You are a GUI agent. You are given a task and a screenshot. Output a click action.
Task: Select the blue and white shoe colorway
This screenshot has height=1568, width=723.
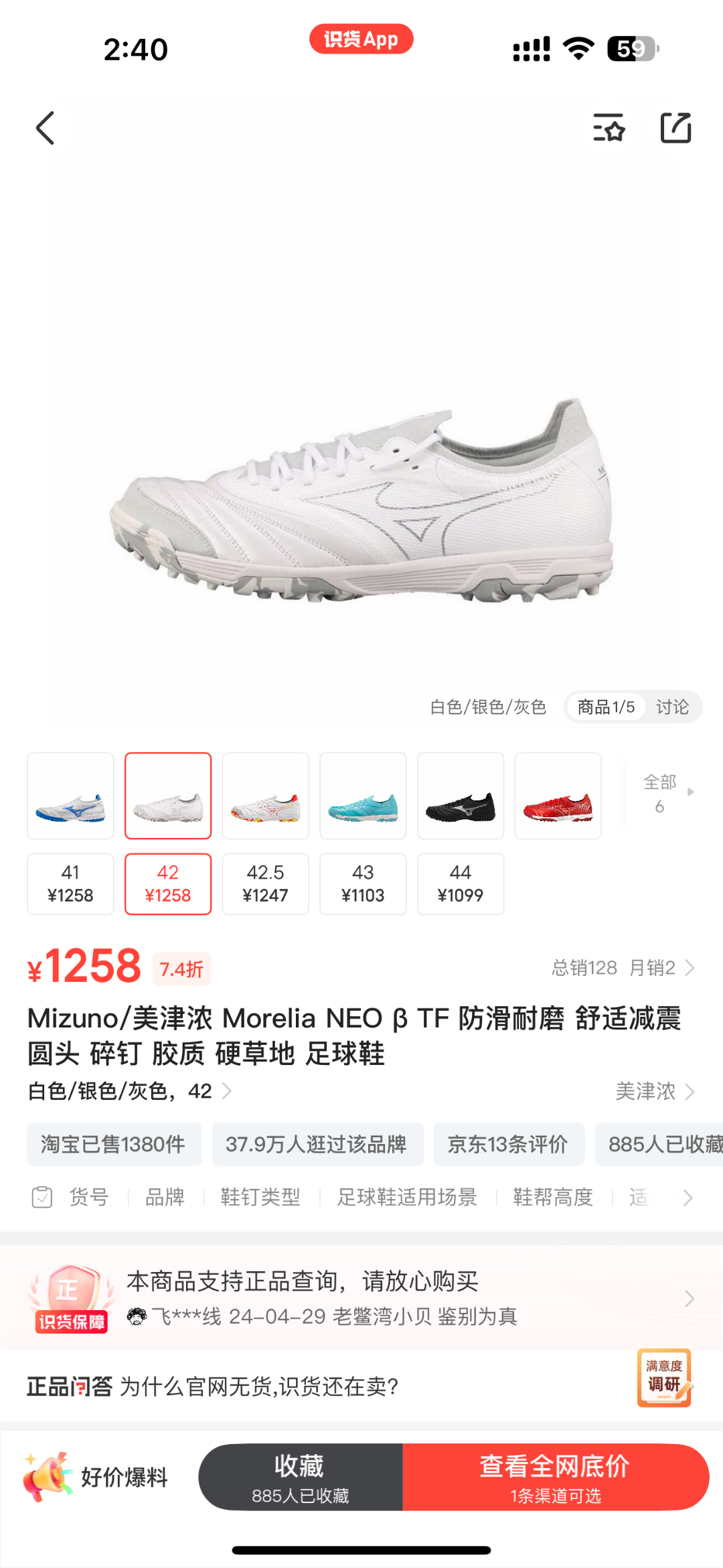70,796
